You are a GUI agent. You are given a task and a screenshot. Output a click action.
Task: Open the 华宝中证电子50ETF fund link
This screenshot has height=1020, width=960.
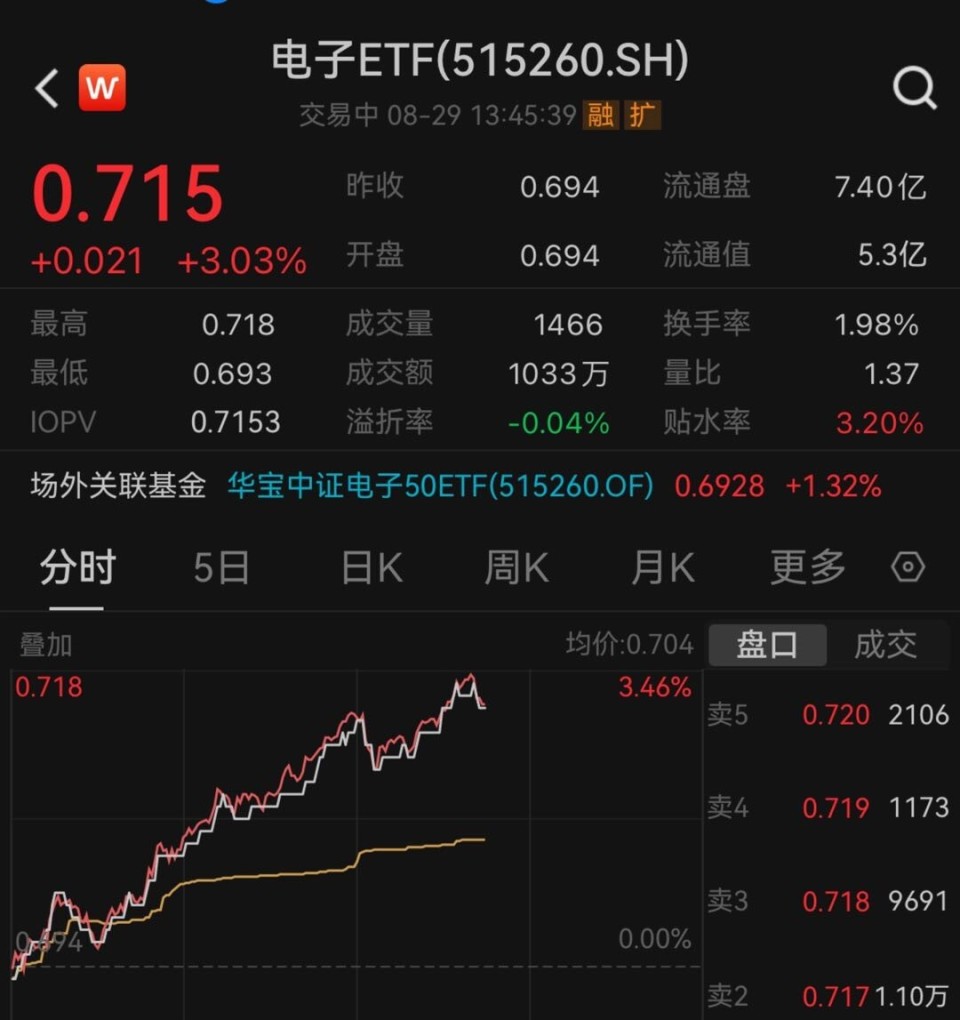click(x=437, y=487)
